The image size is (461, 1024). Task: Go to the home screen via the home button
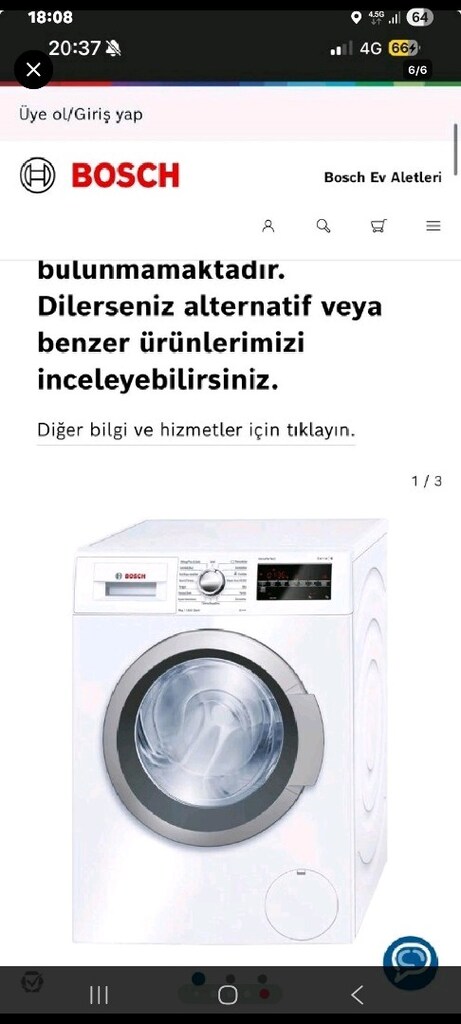(228, 995)
